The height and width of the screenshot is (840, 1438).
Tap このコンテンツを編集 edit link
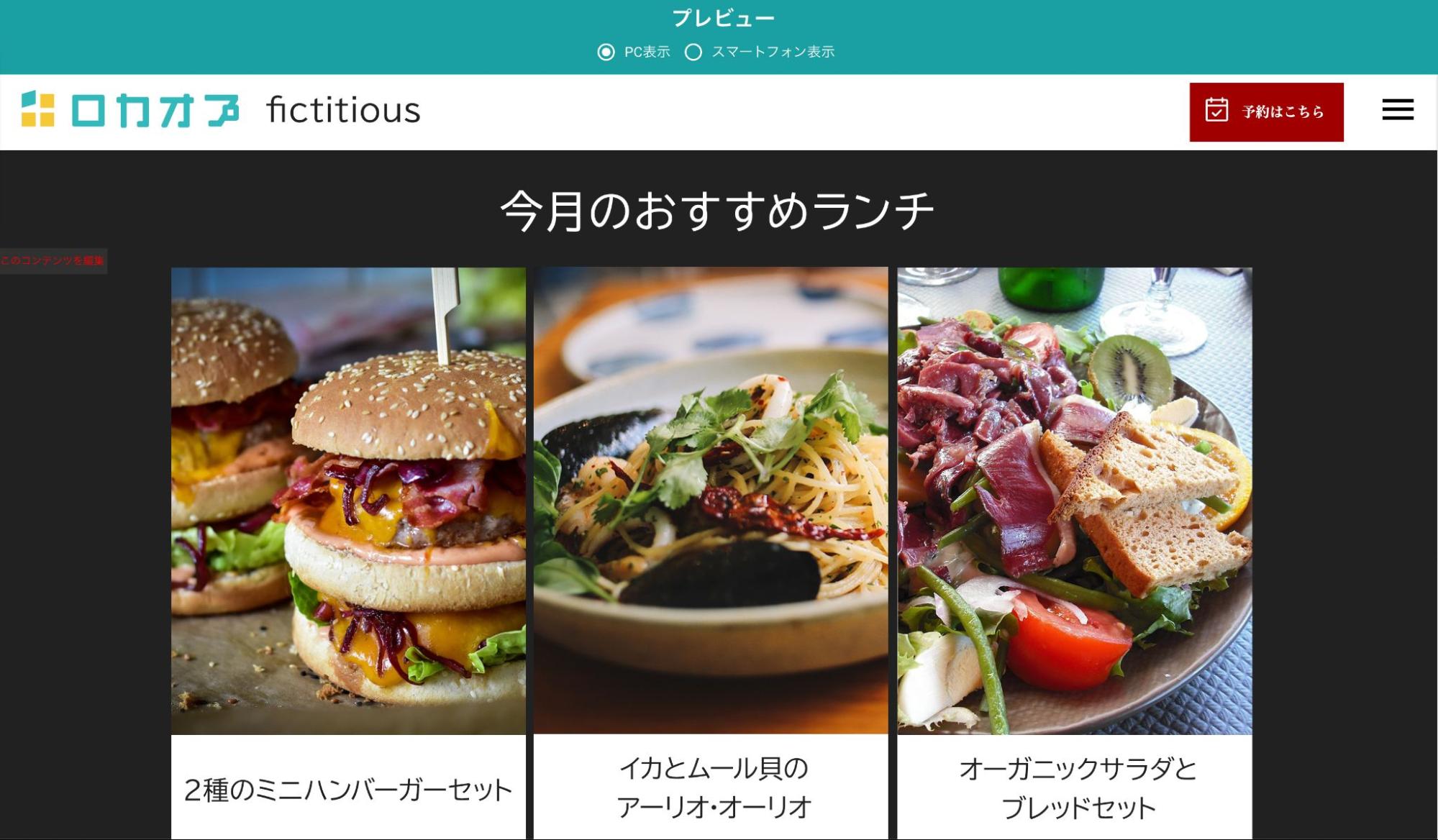53,260
